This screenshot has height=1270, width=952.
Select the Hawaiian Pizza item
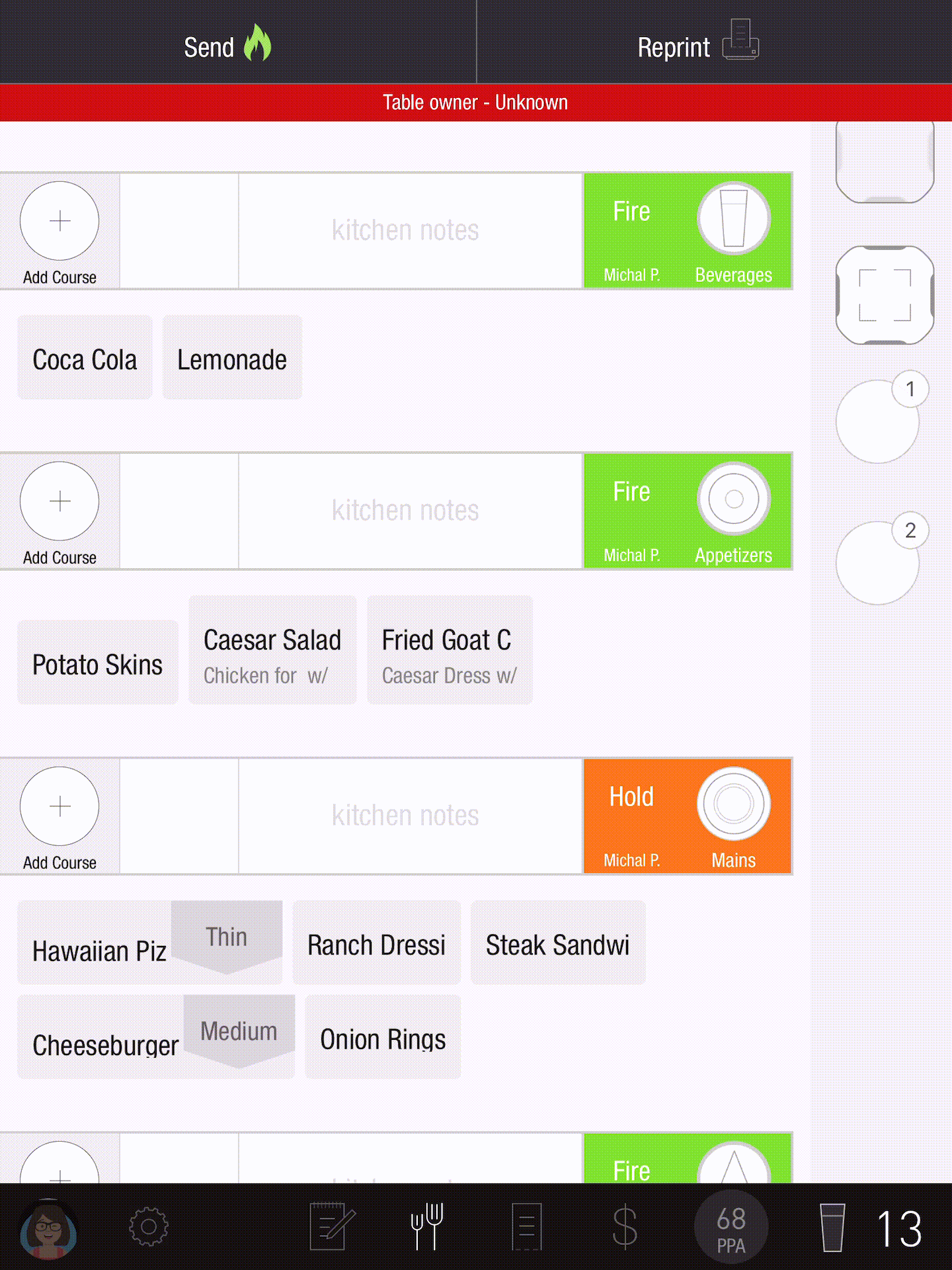pos(99,949)
